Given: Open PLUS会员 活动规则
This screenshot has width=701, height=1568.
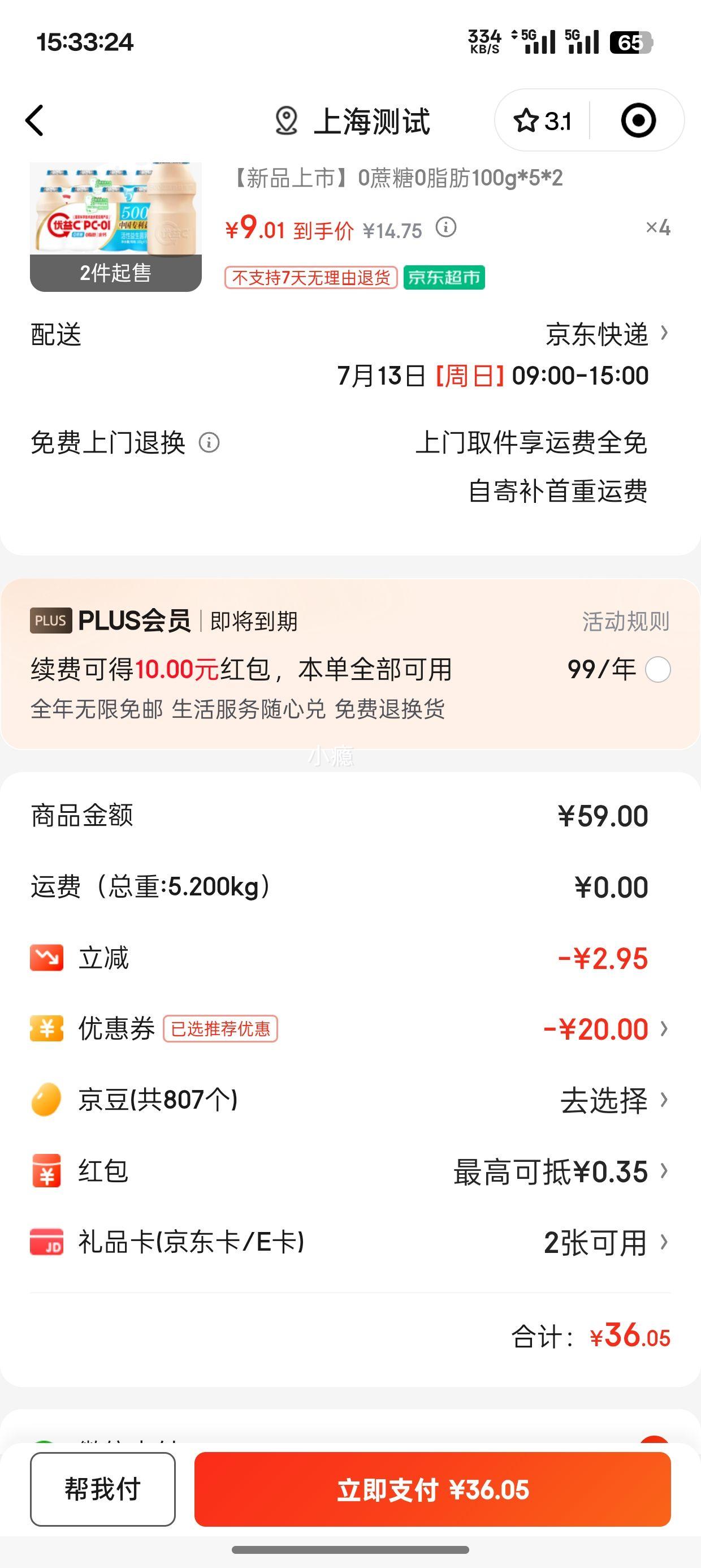Looking at the screenshot, I should tap(626, 622).
